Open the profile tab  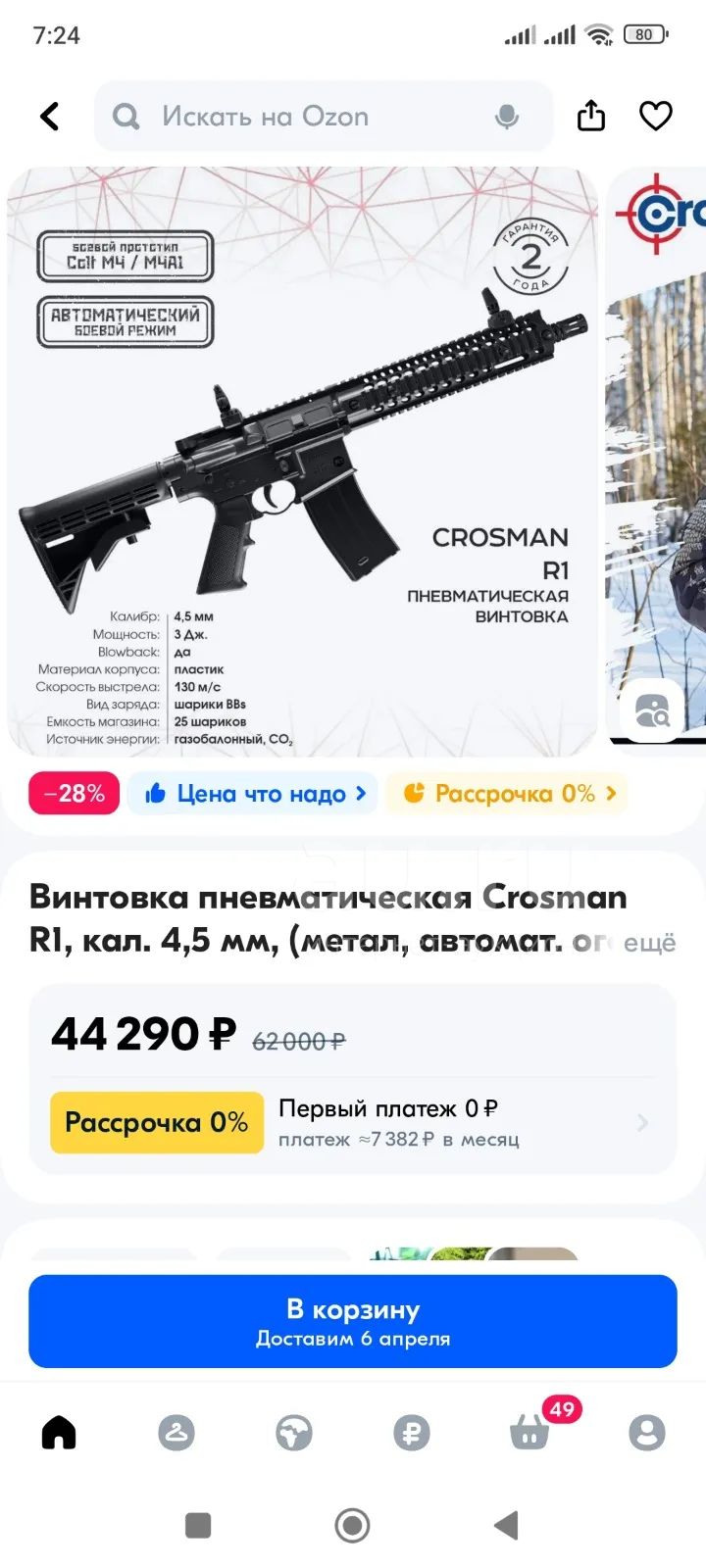647,1433
